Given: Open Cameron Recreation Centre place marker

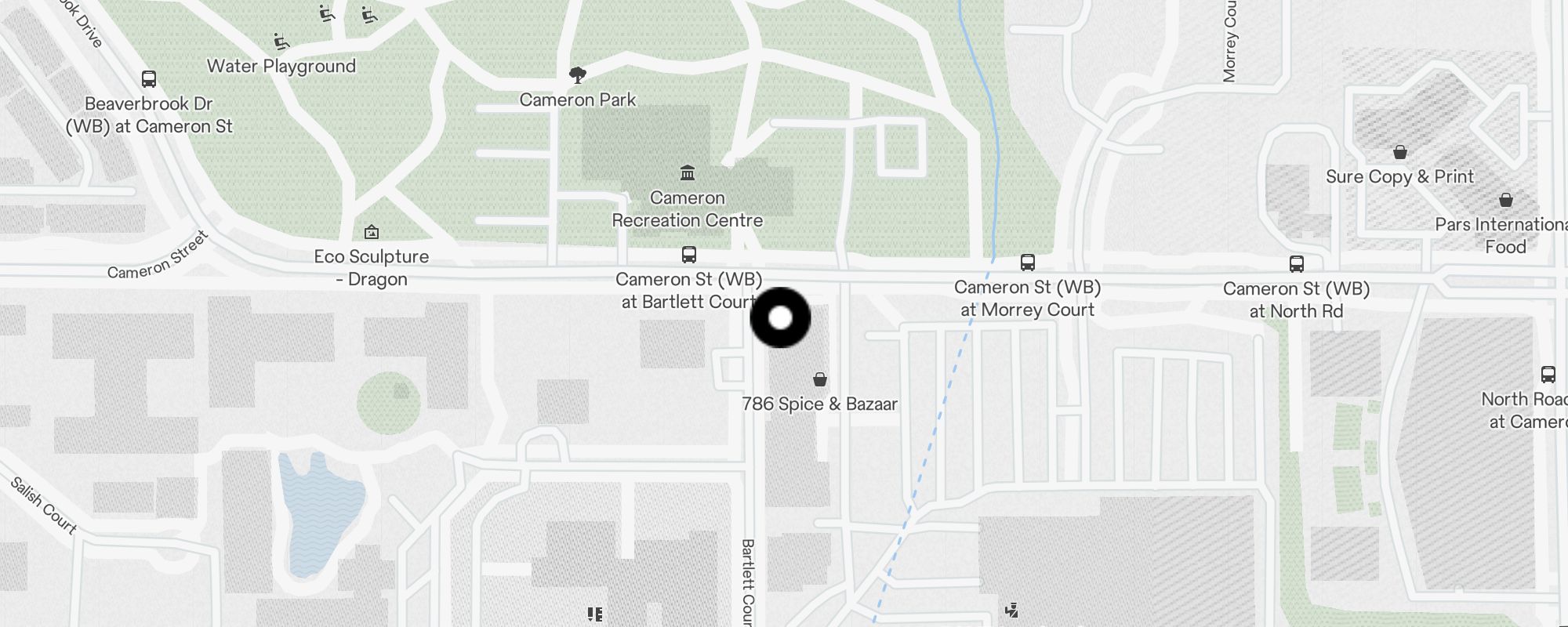Looking at the screenshot, I should [x=688, y=172].
